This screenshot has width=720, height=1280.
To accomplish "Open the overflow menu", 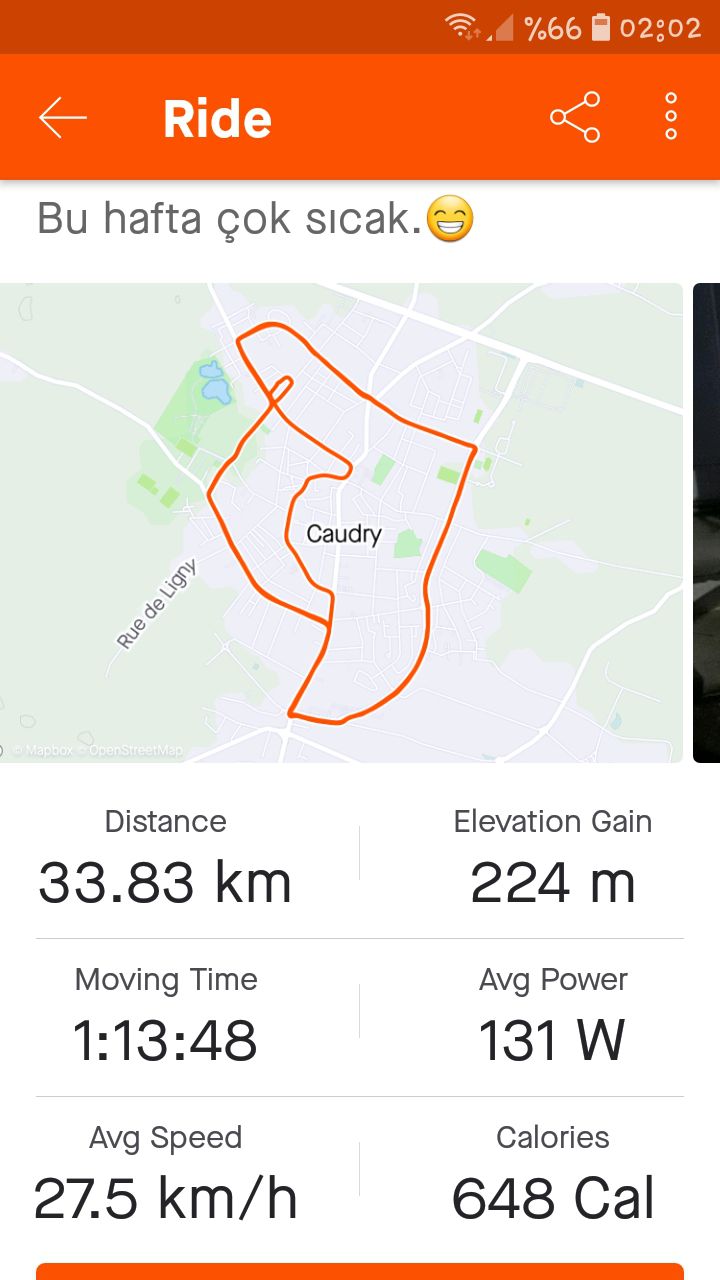I will [x=671, y=118].
